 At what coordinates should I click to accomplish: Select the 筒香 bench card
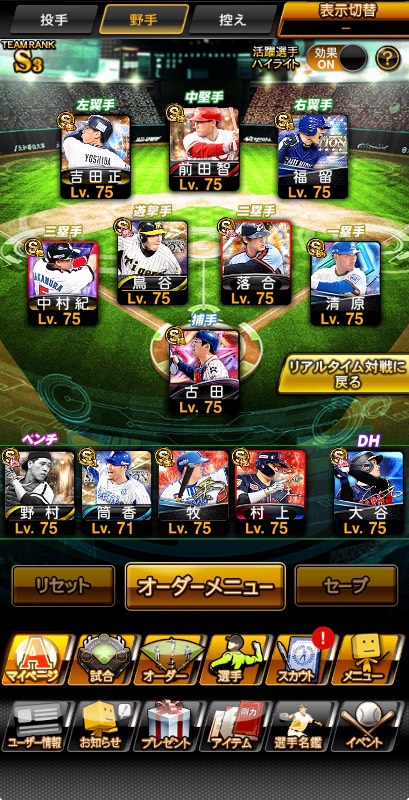click(117, 493)
